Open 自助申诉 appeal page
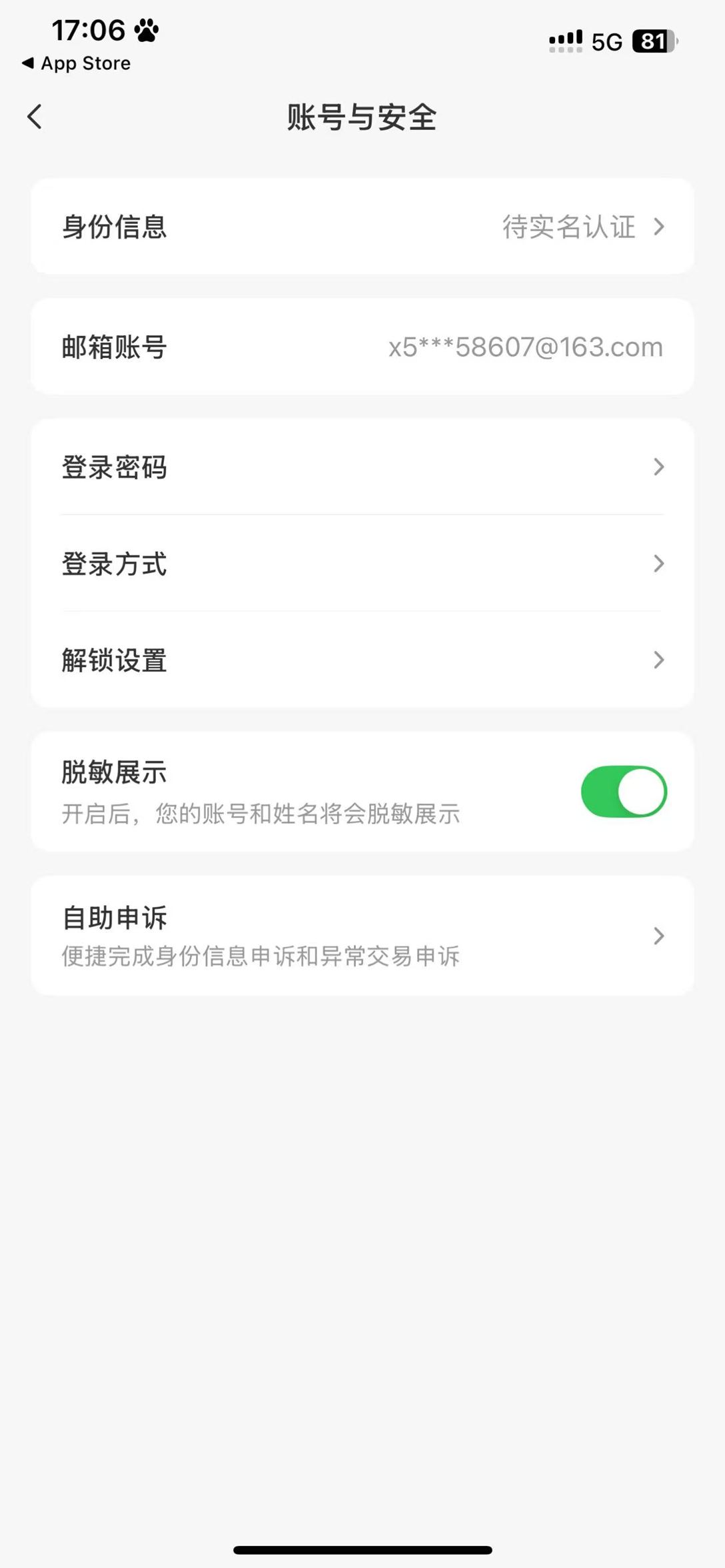 click(x=362, y=936)
